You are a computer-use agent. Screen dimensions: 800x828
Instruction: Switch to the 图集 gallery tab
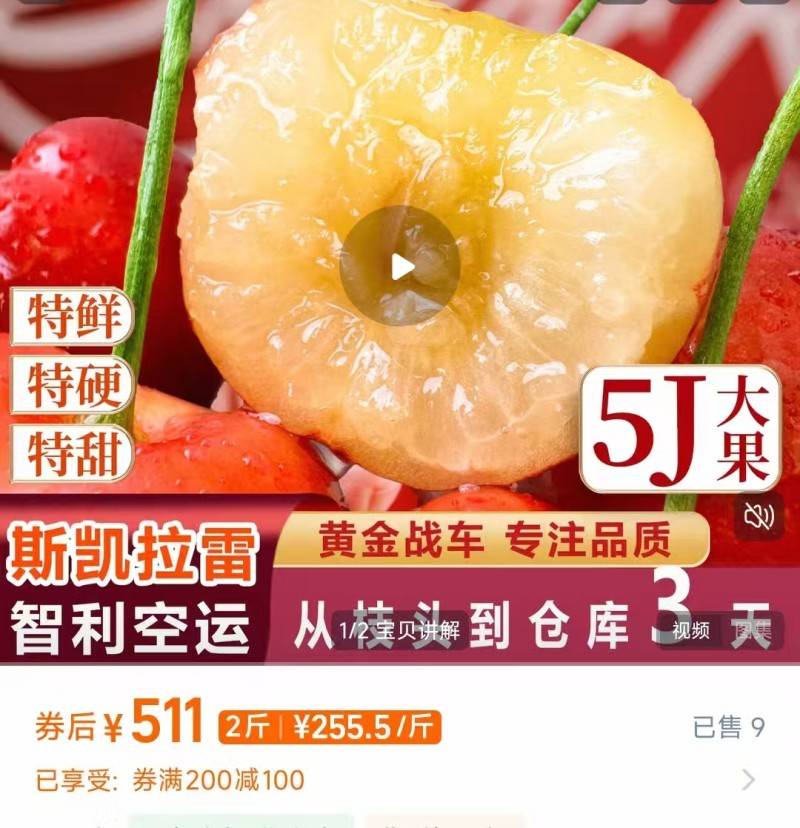(x=752, y=631)
